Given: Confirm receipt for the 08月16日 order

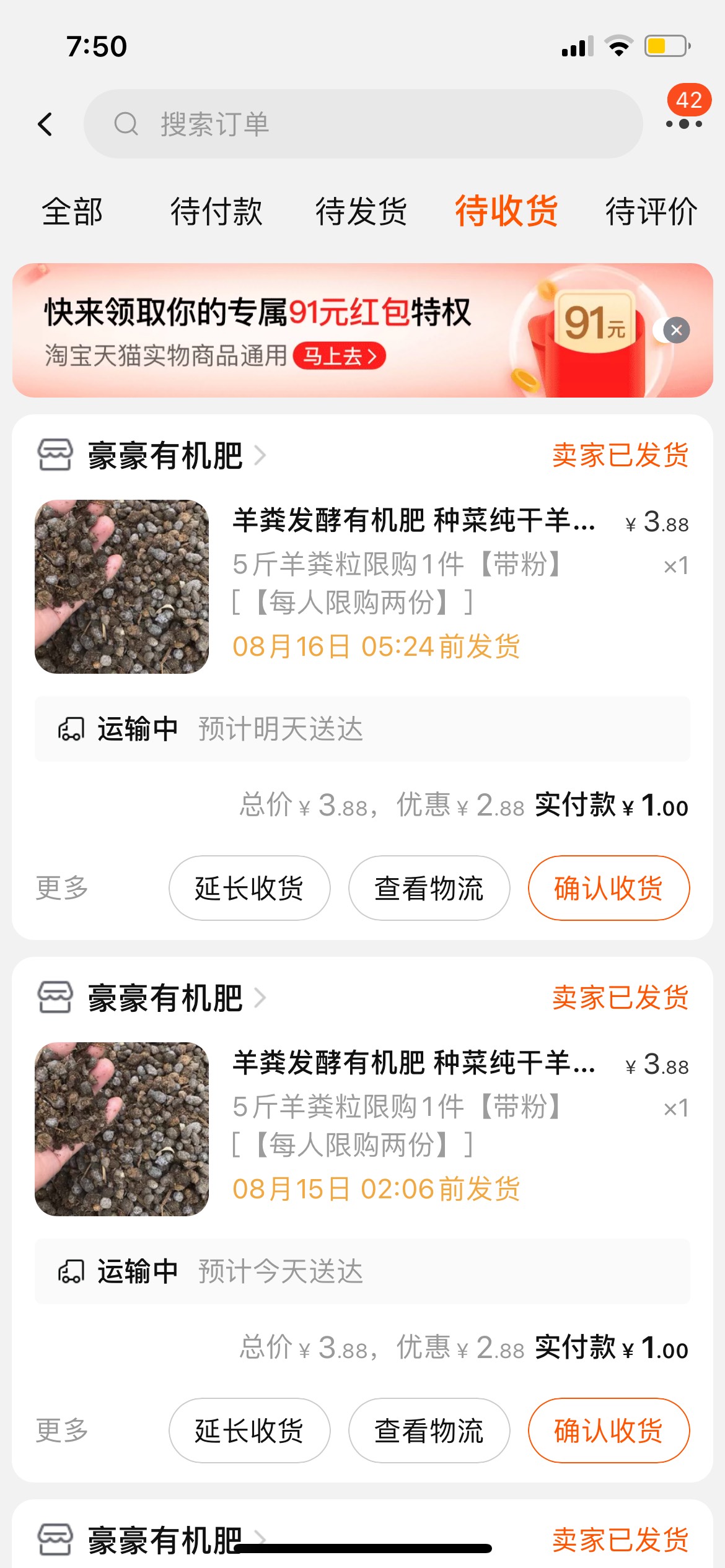Looking at the screenshot, I should (x=609, y=888).
